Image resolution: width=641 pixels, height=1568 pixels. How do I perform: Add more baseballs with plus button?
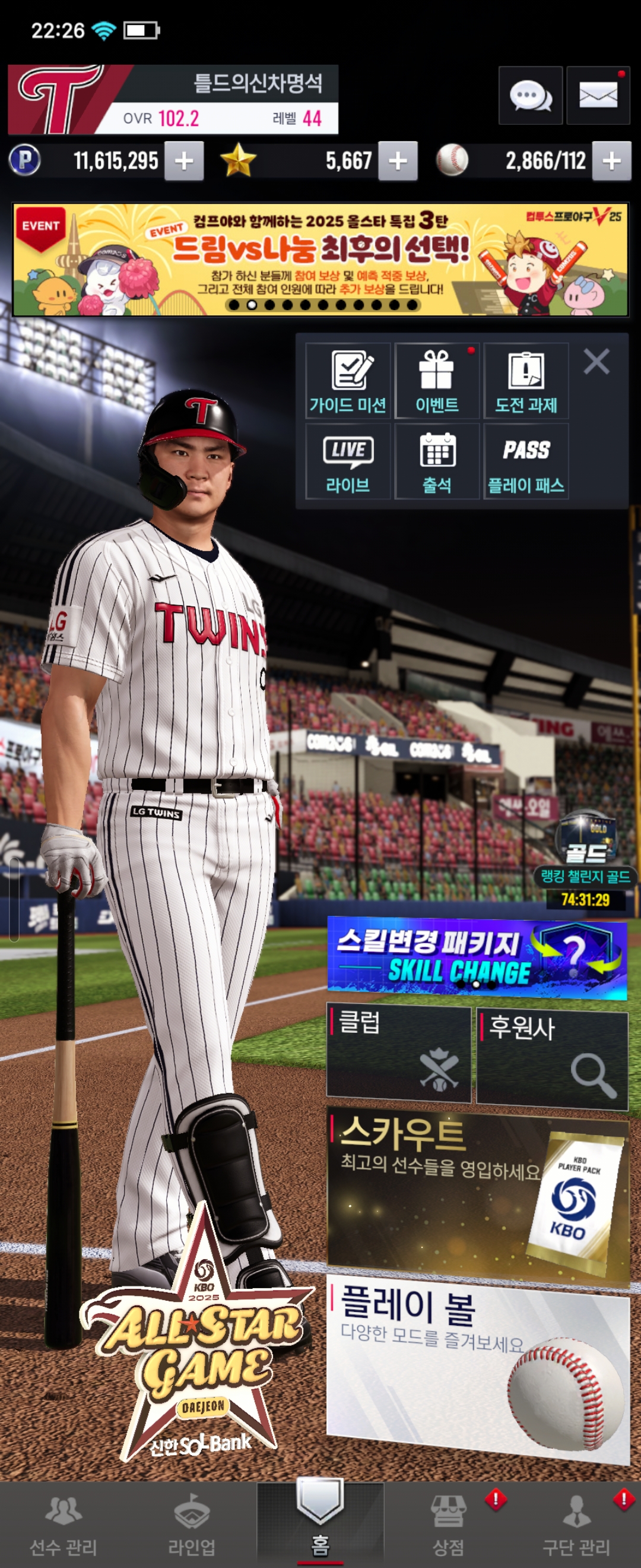click(611, 162)
